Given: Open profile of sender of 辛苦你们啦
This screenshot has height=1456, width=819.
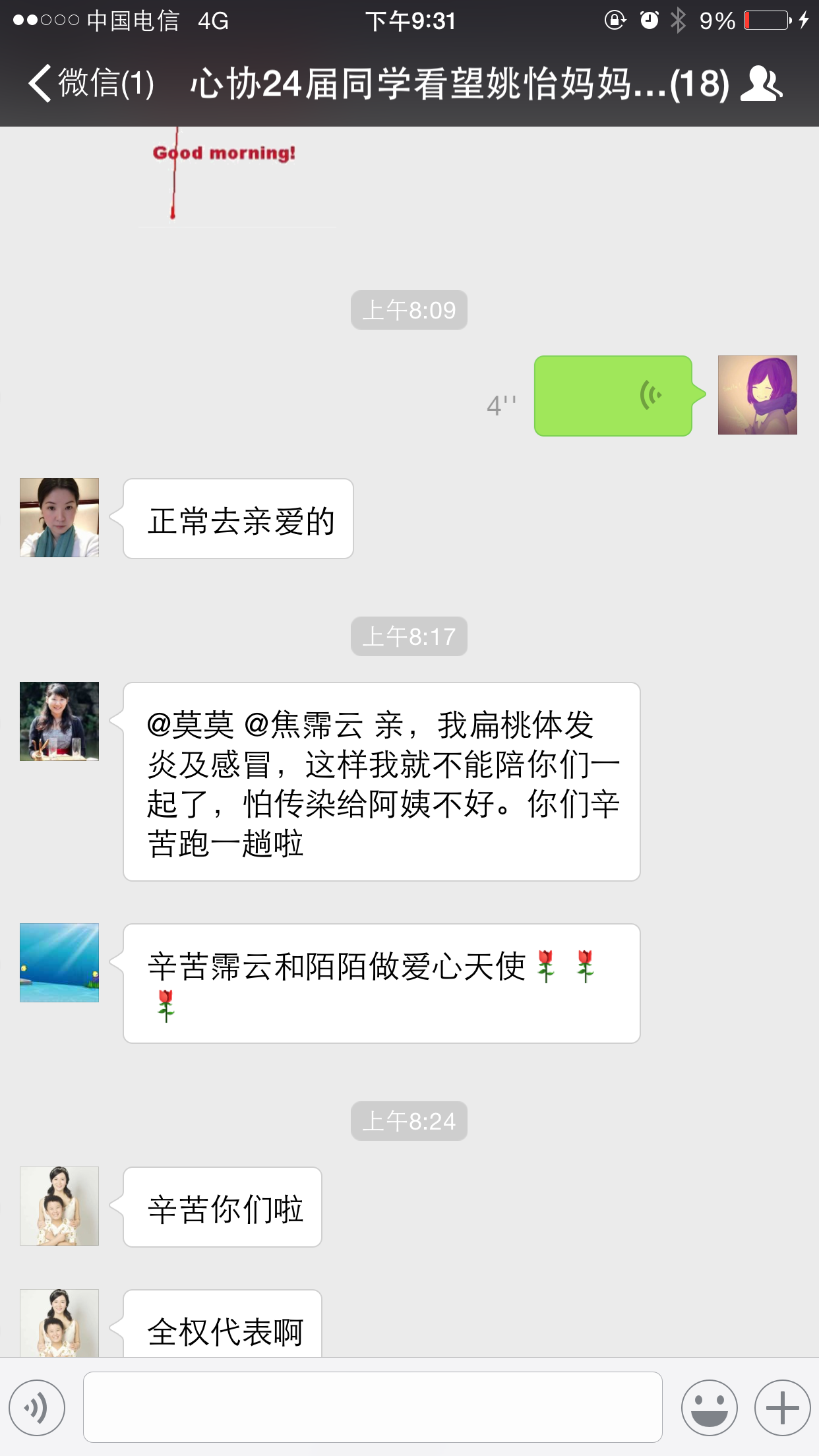Looking at the screenshot, I should tap(59, 1206).
